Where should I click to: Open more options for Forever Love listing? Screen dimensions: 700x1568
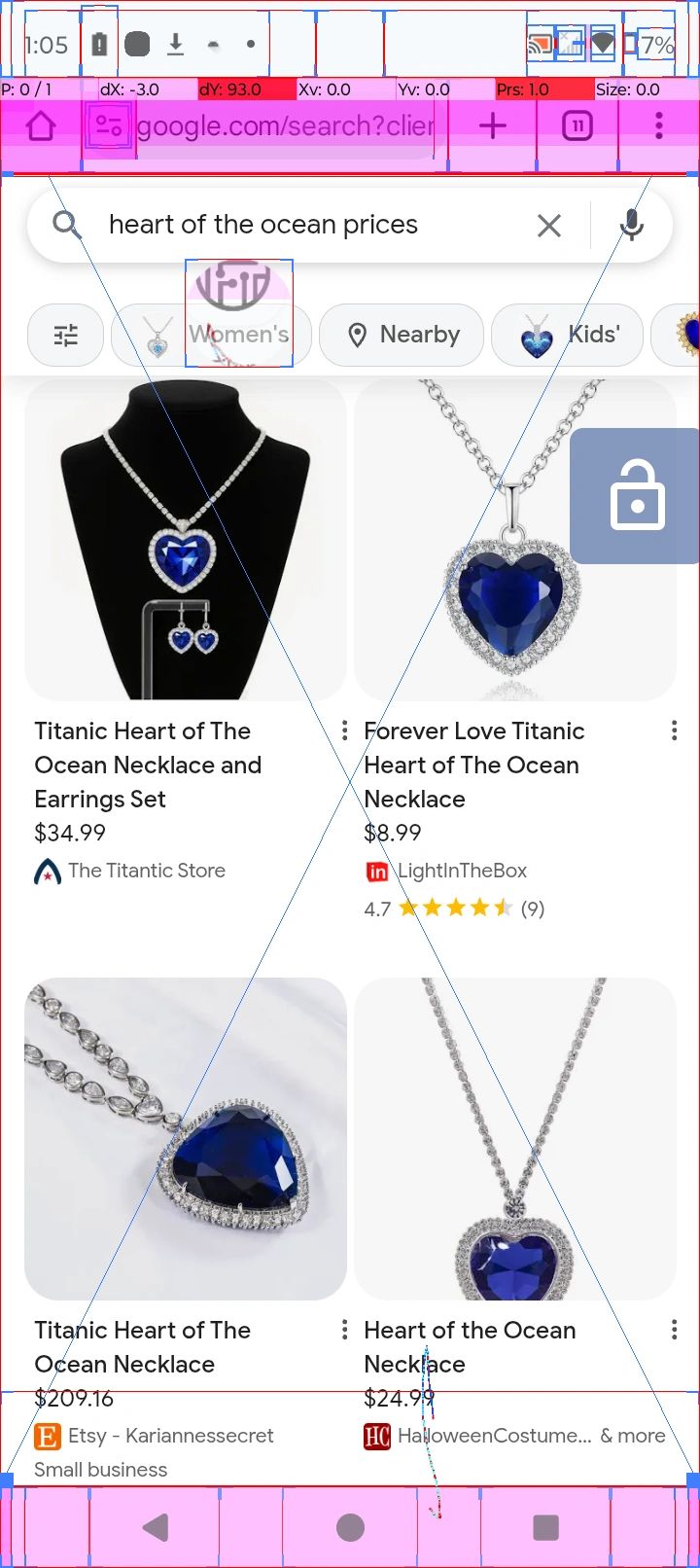click(x=674, y=731)
